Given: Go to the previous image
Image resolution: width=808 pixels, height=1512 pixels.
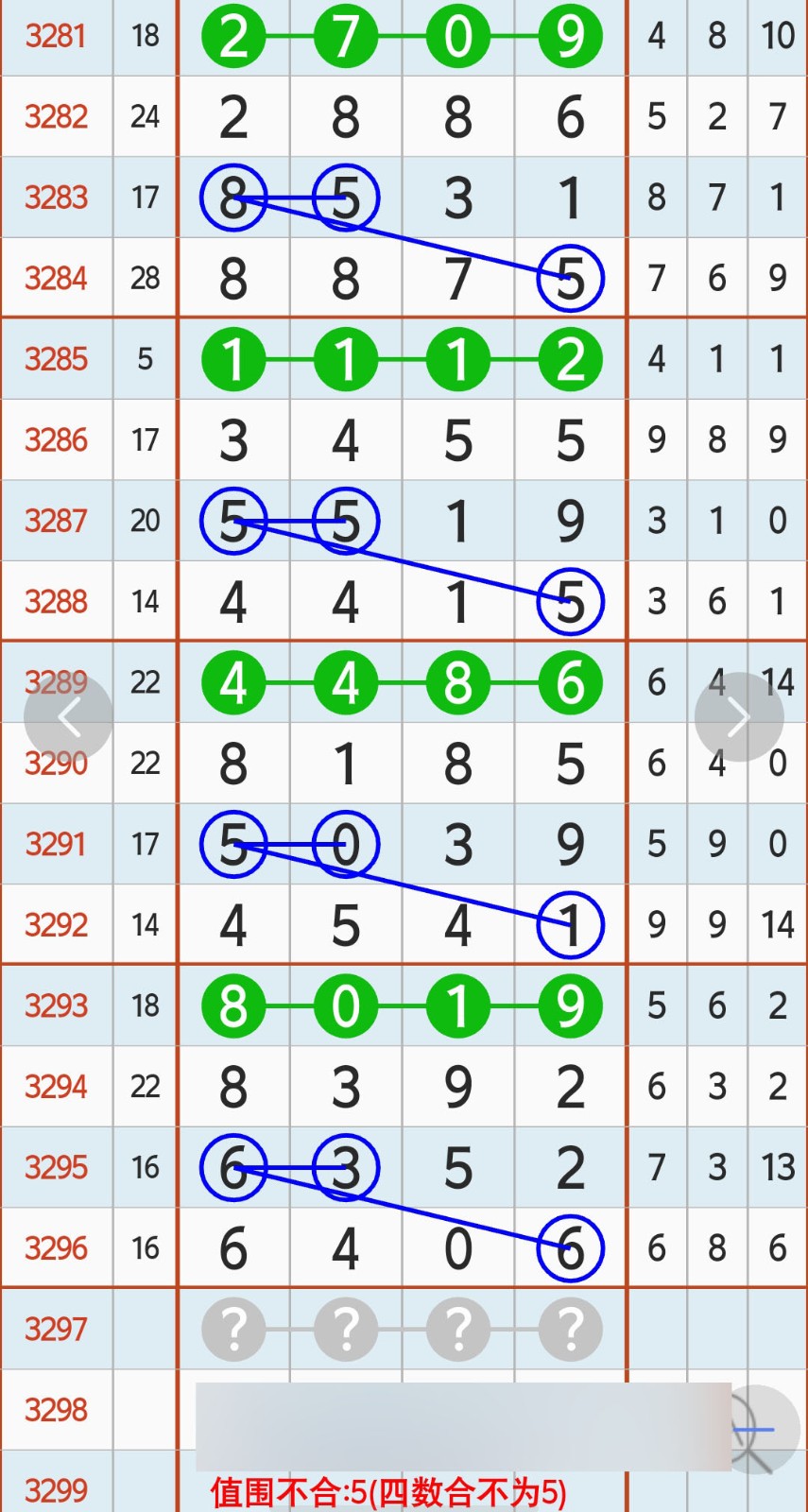Looking at the screenshot, I should (x=68, y=718).
